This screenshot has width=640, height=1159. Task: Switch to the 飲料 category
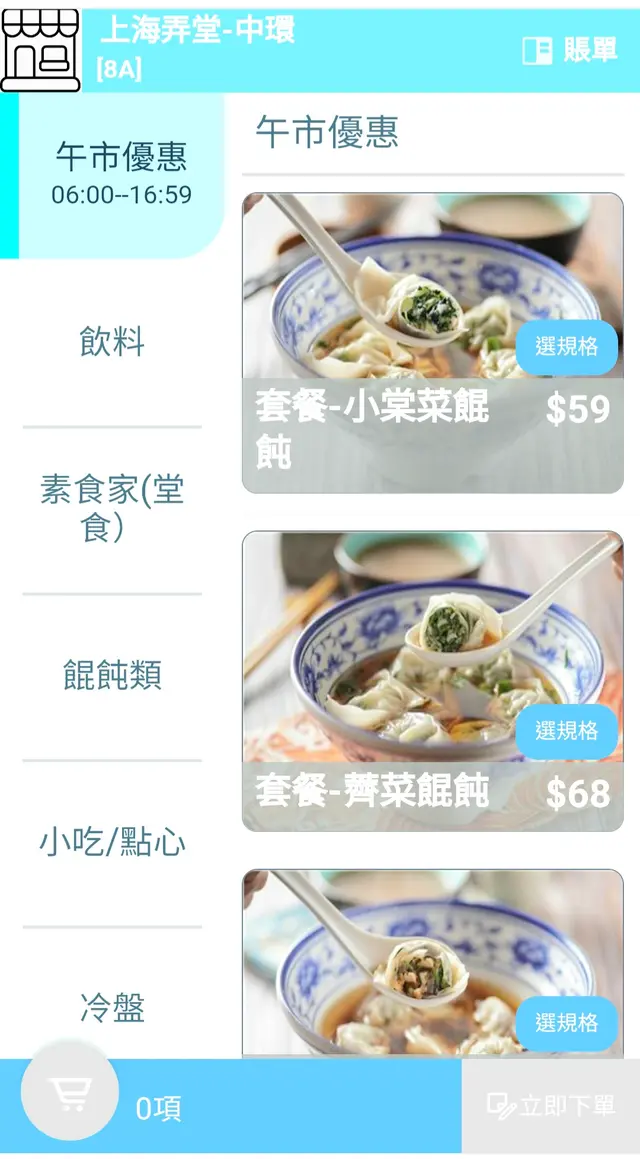pos(112,342)
